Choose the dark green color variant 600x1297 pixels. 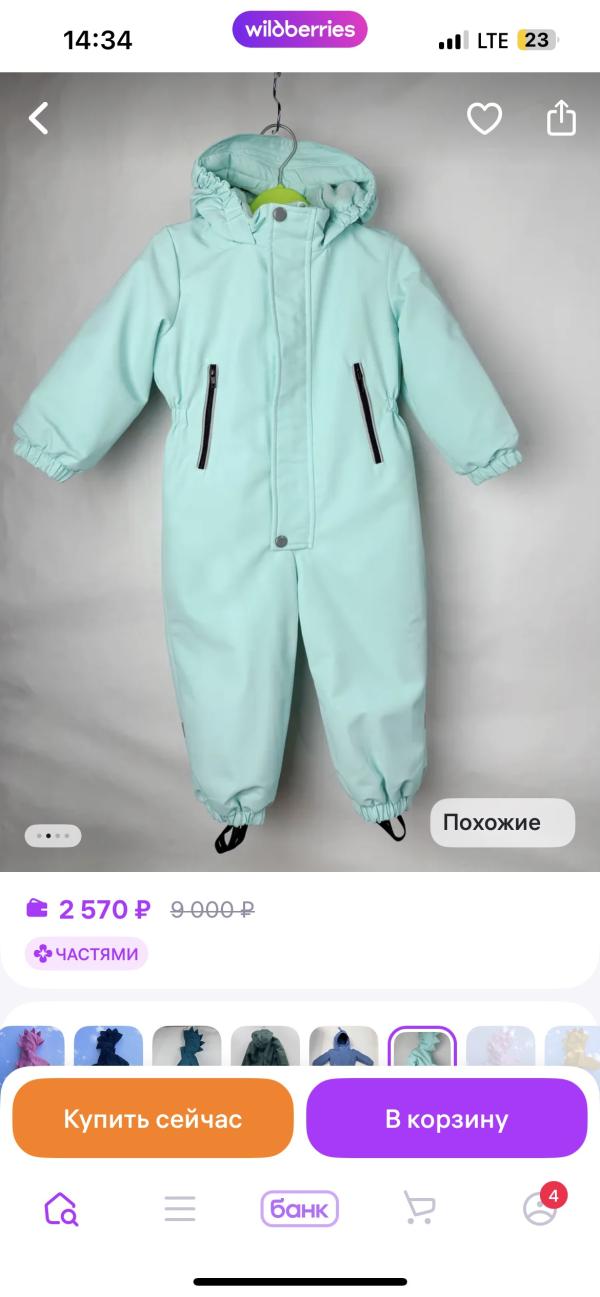click(265, 1047)
